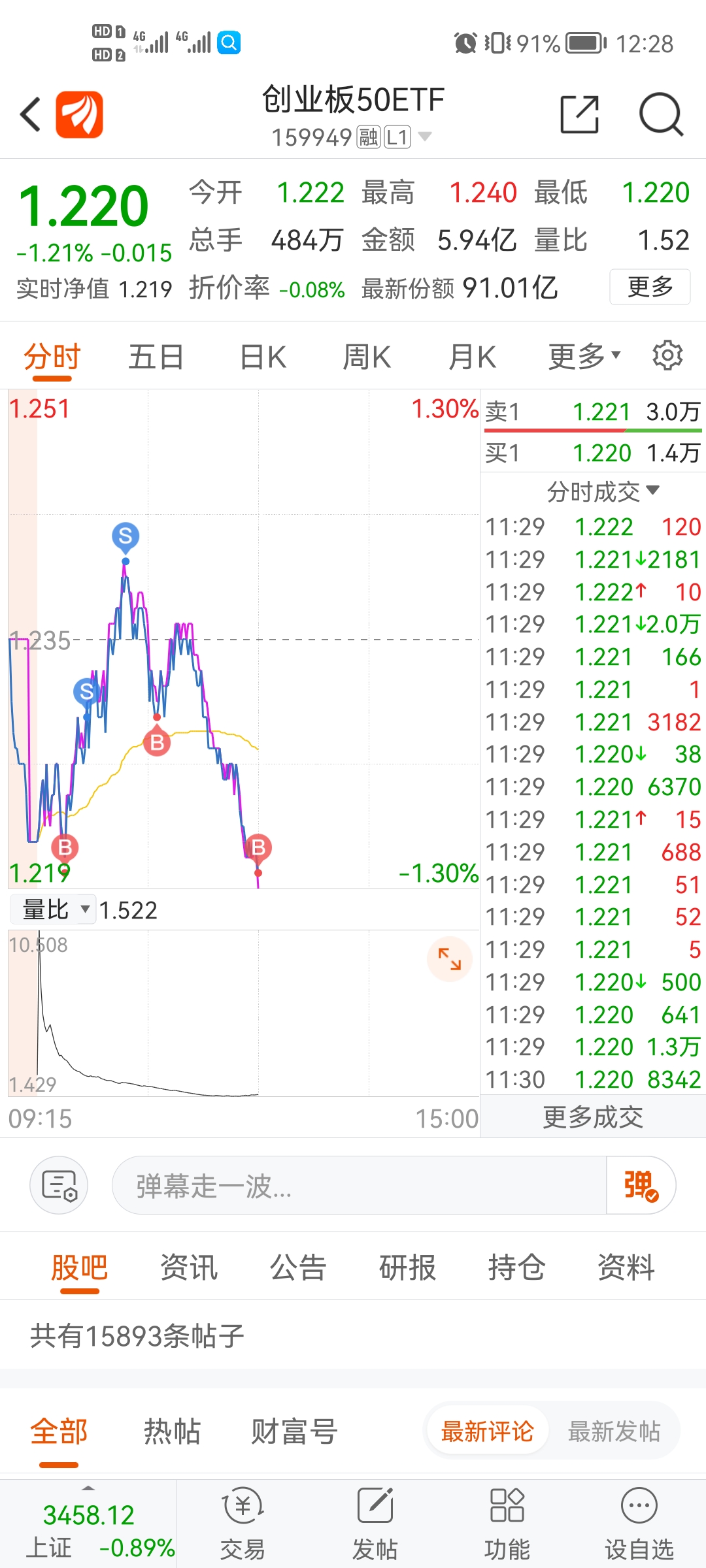Share this ETF page
This screenshot has width=706, height=1568.
click(580, 114)
